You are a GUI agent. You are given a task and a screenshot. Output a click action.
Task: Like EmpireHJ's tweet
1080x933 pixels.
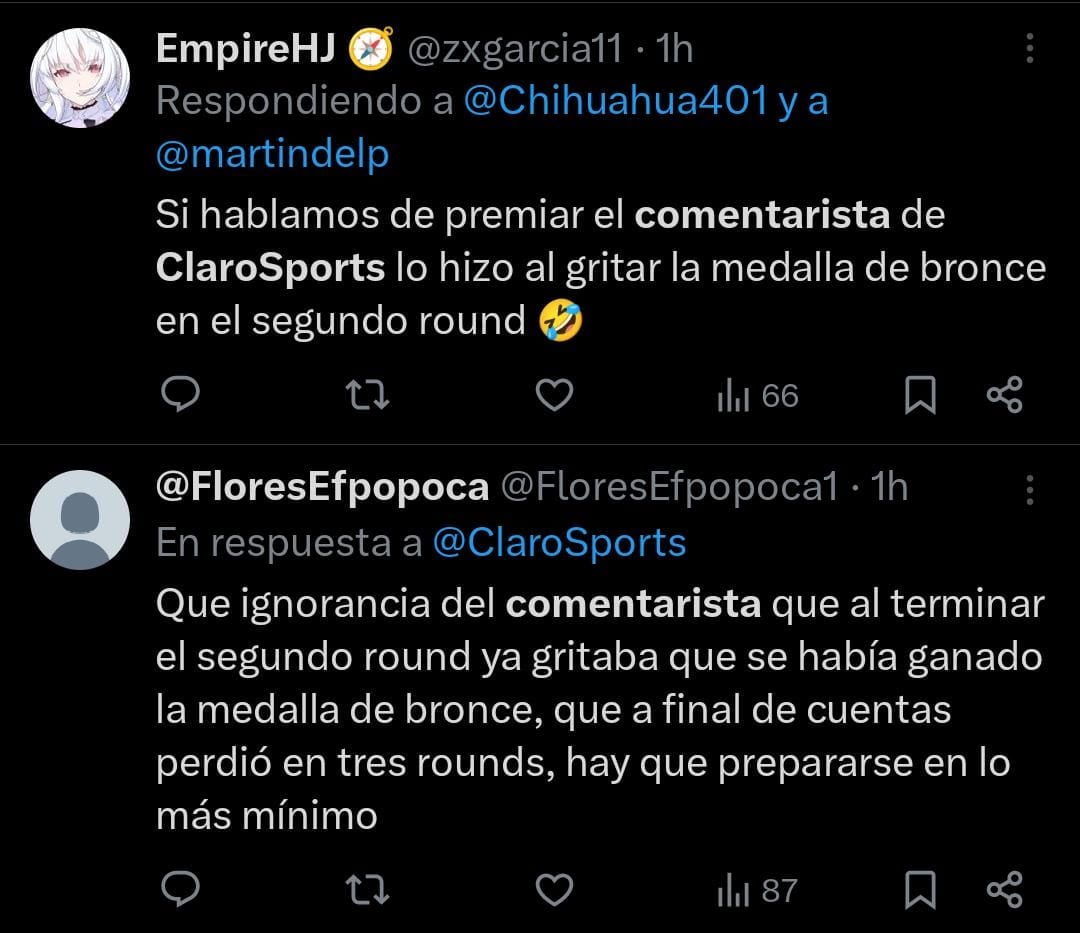tap(553, 396)
